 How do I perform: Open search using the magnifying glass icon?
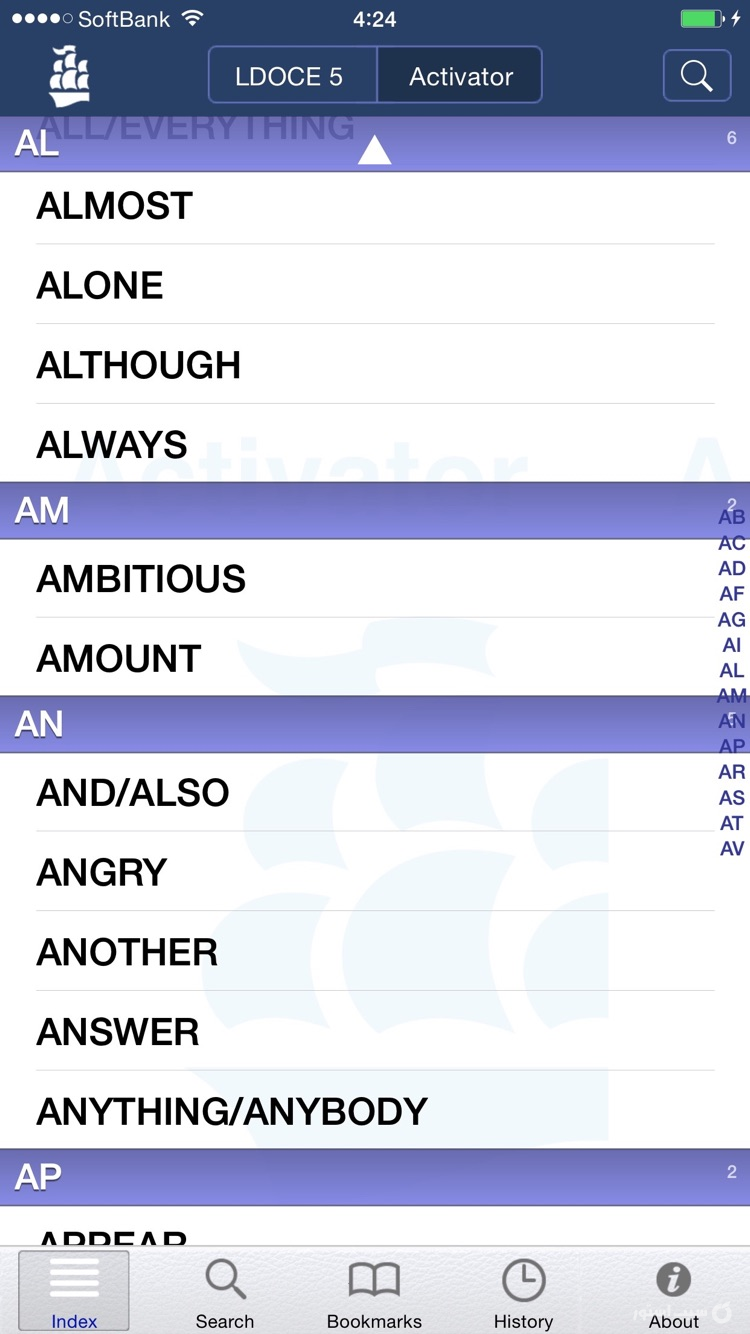pos(697,75)
